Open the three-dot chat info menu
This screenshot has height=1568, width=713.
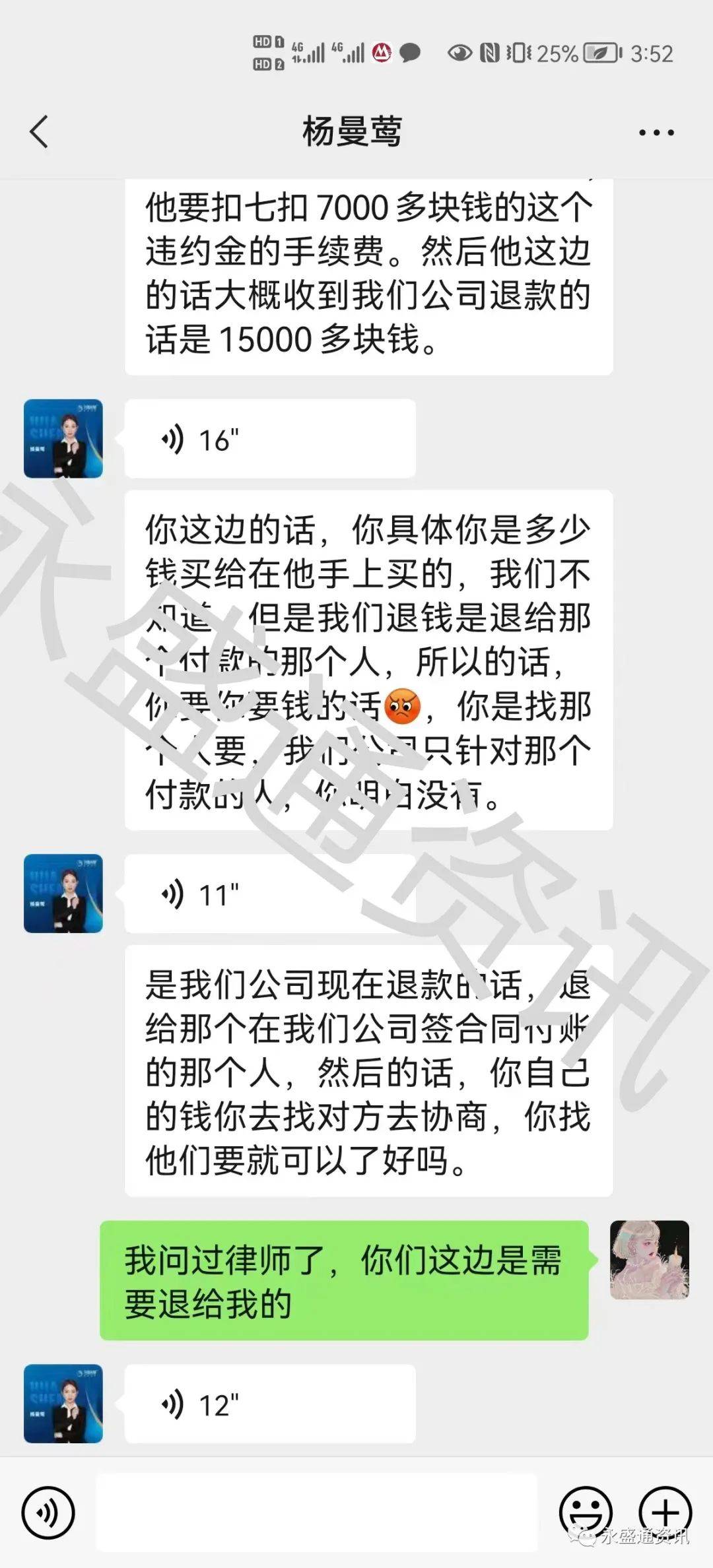click(x=656, y=133)
